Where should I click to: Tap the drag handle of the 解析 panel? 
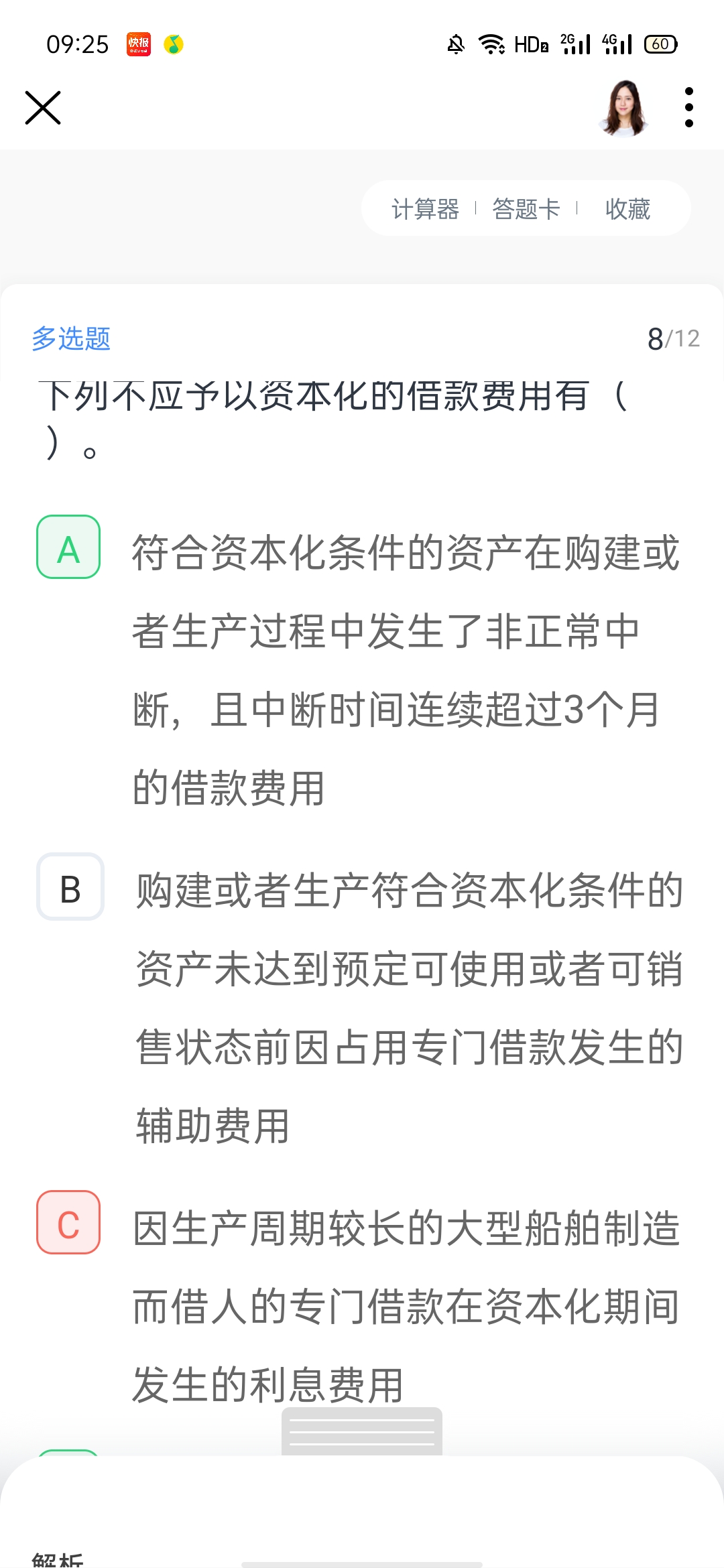(362, 1431)
